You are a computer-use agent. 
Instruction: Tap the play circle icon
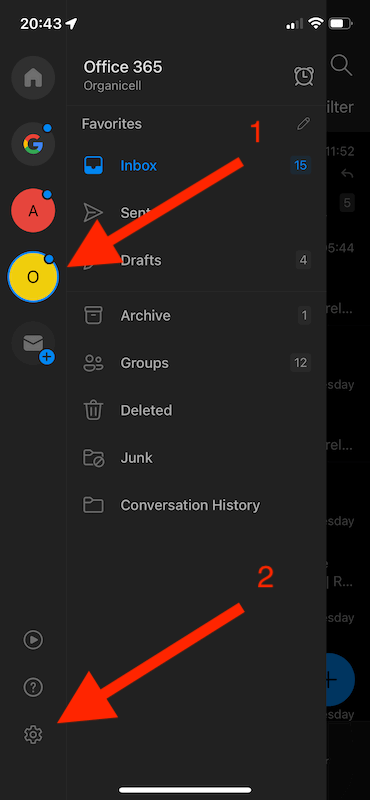click(33, 640)
